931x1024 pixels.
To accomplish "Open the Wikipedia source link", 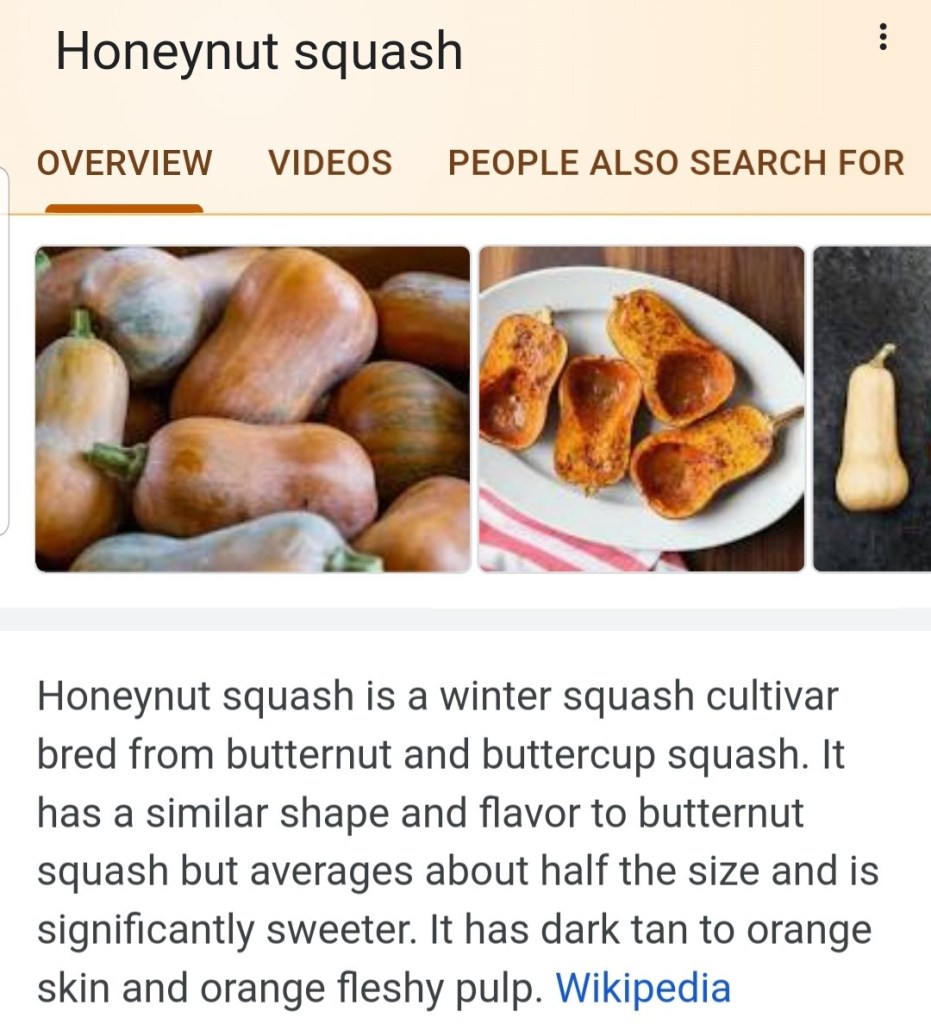I will (643, 989).
